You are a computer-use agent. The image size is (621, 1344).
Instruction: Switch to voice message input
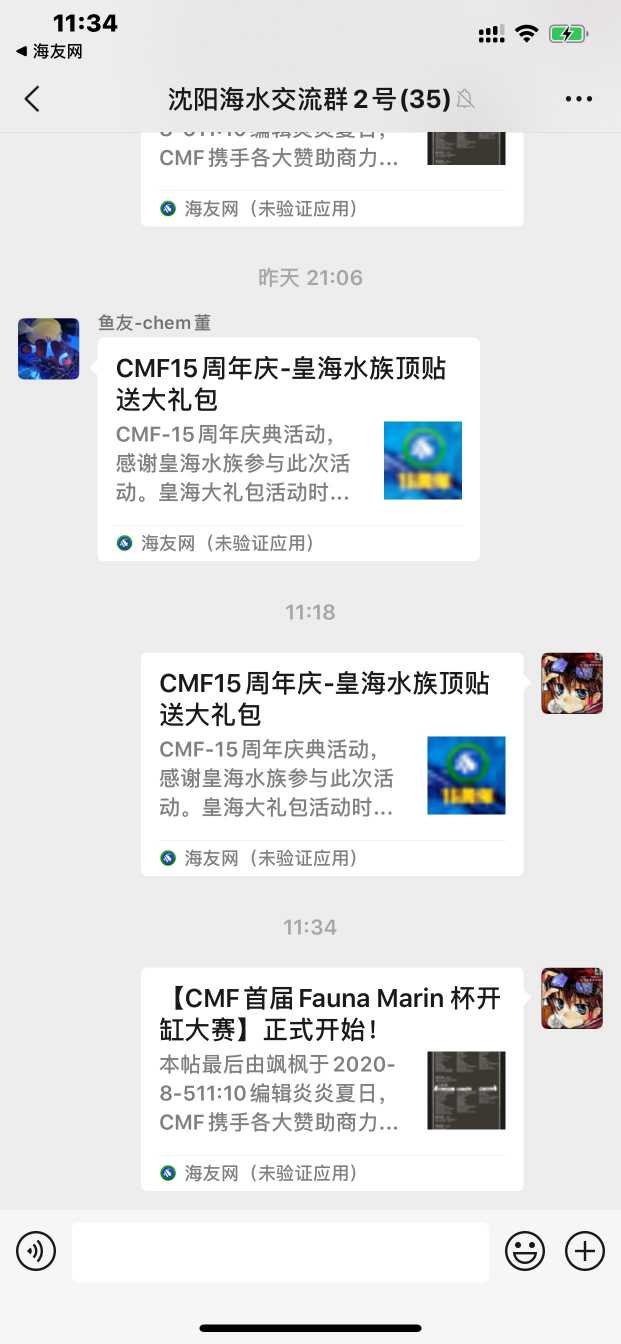coord(36,1251)
